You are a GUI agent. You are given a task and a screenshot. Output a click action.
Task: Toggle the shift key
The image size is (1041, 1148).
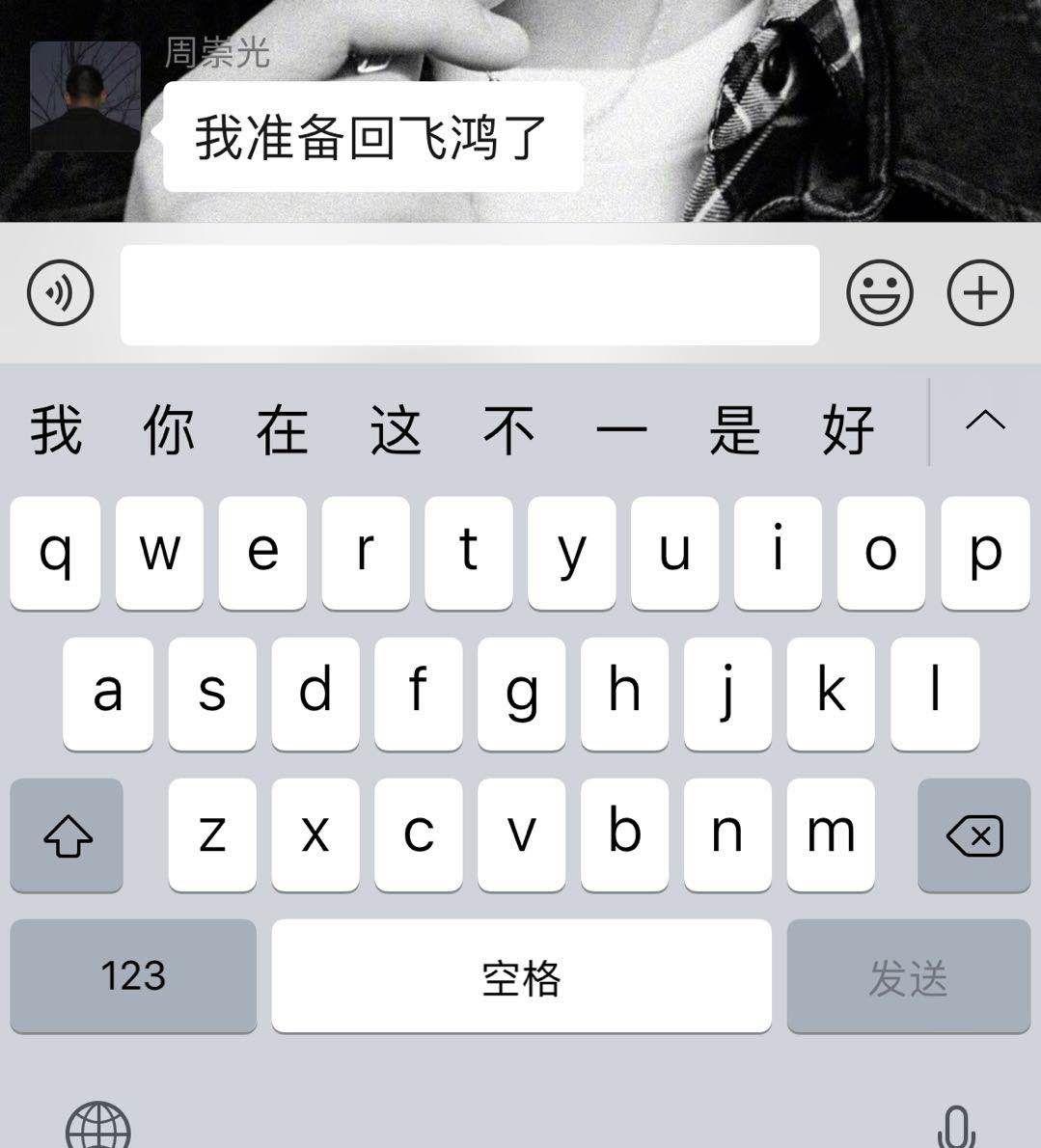tap(67, 835)
